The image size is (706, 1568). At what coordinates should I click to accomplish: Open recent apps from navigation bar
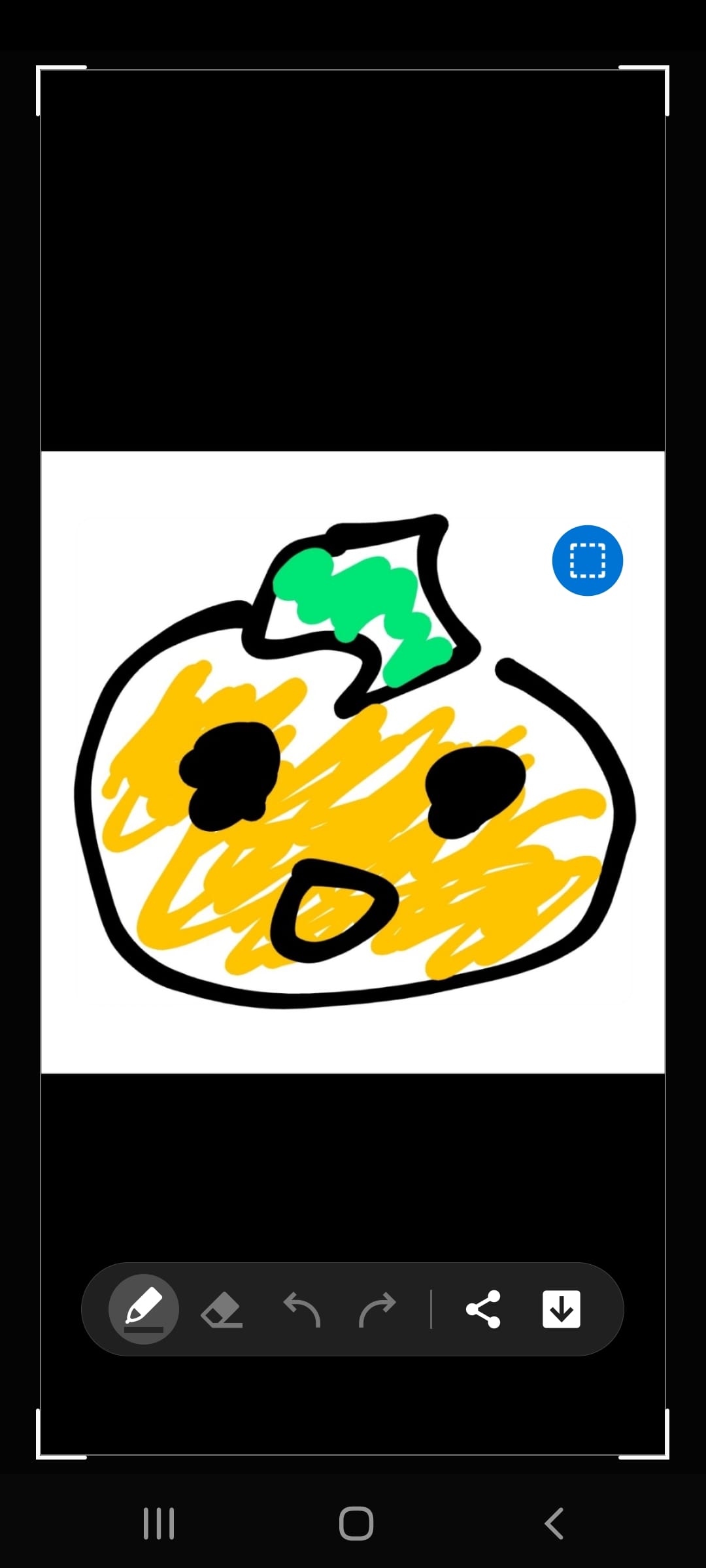[x=159, y=1524]
